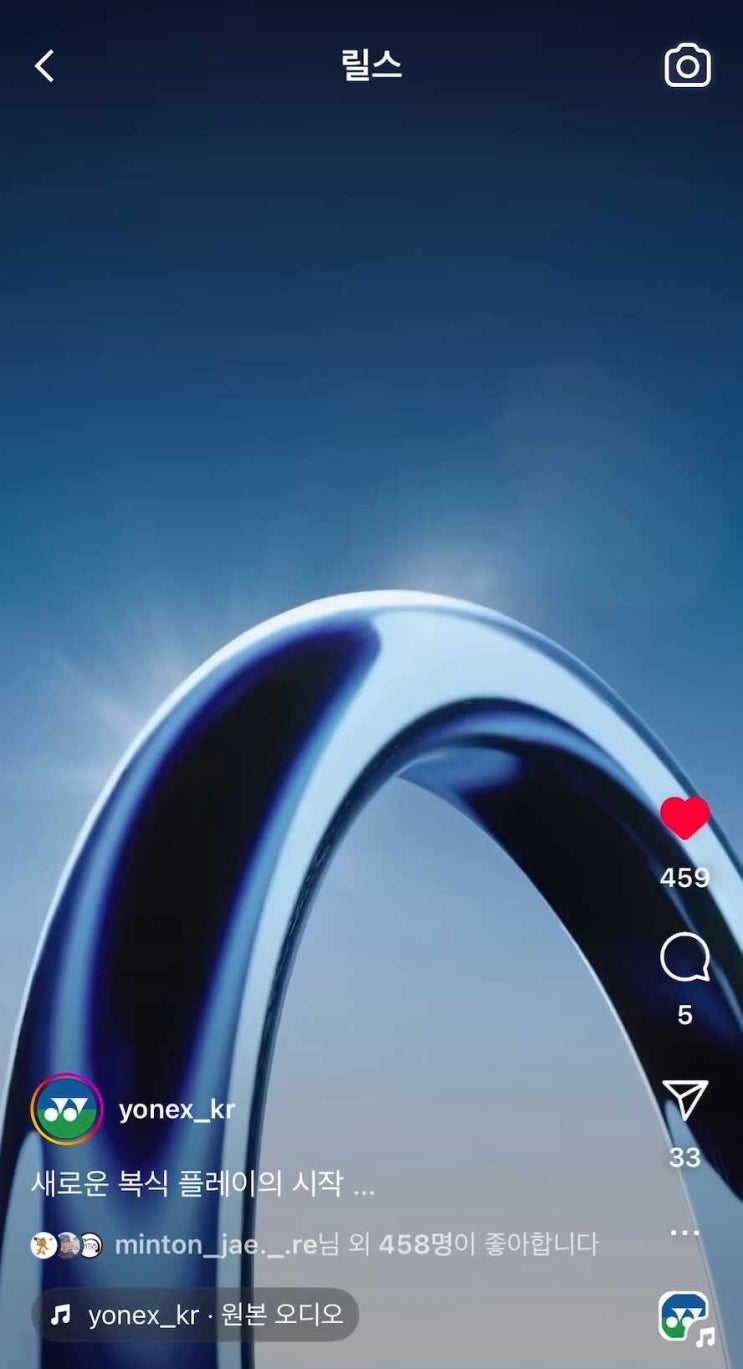
Task: Open the yonex_kr username link
Action: coord(177,1109)
